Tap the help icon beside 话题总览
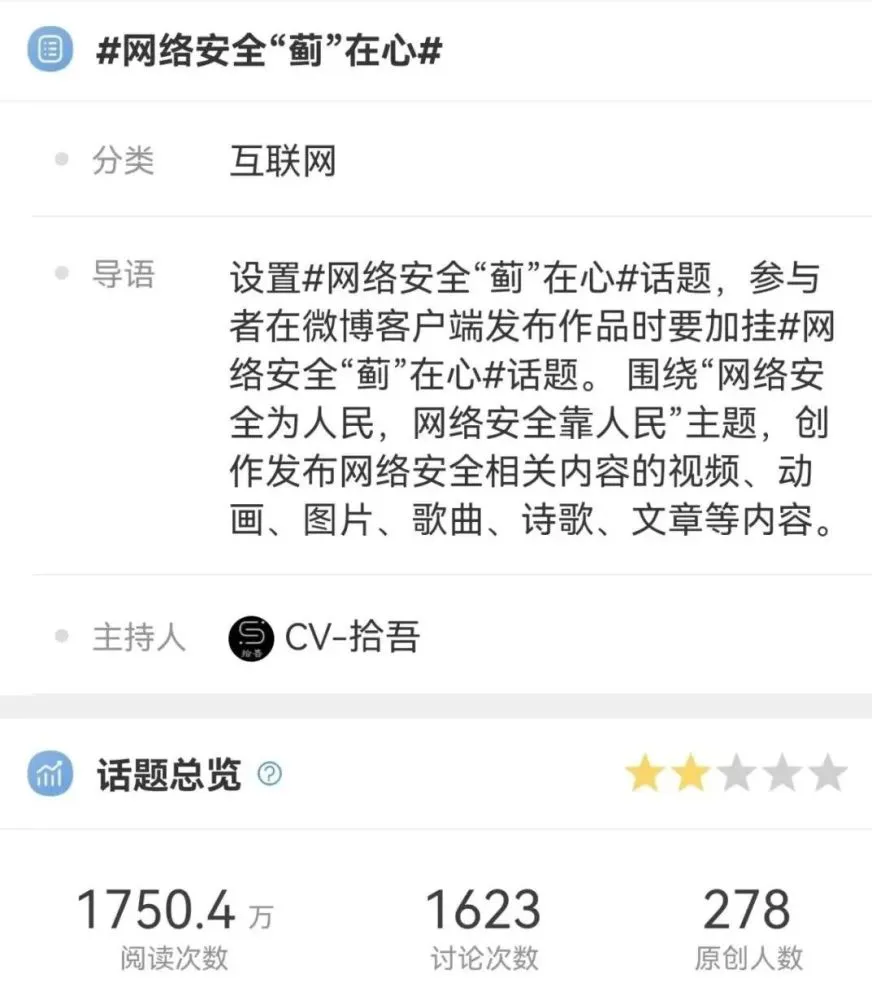Image resolution: width=872 pixels, height=1000 pixels. (x=270, y=774)
